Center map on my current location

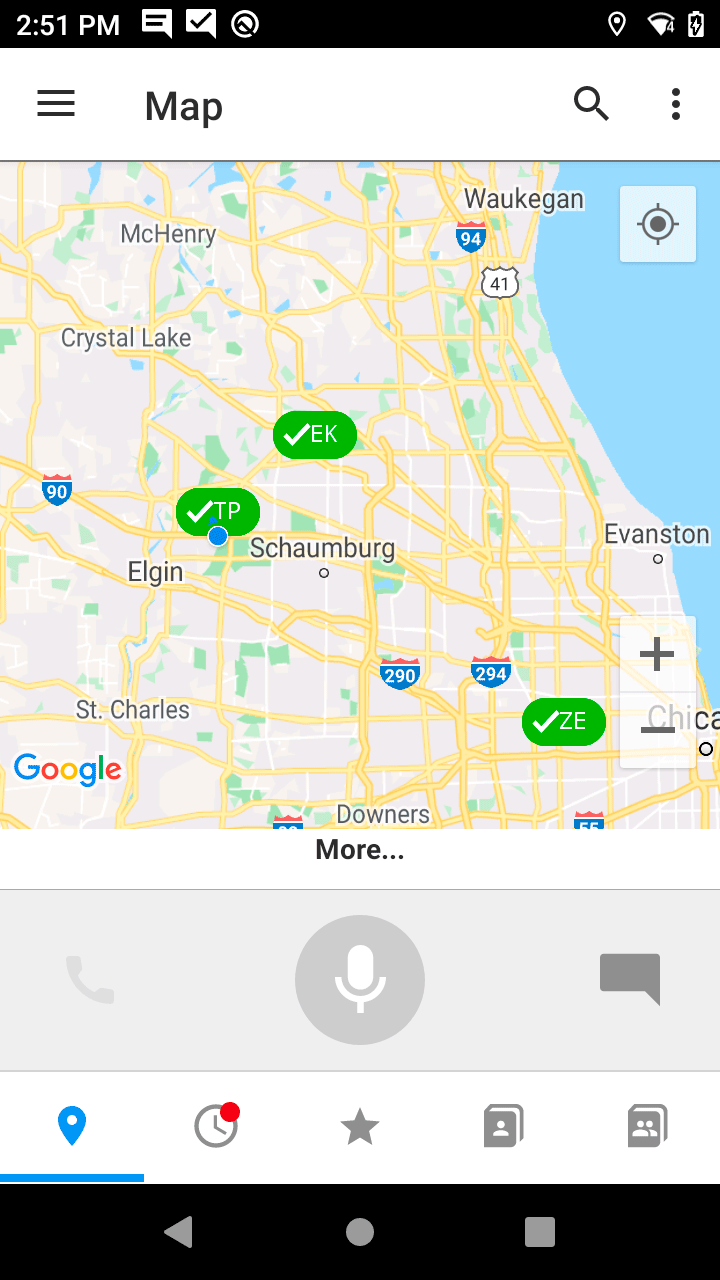coord(657,224)
